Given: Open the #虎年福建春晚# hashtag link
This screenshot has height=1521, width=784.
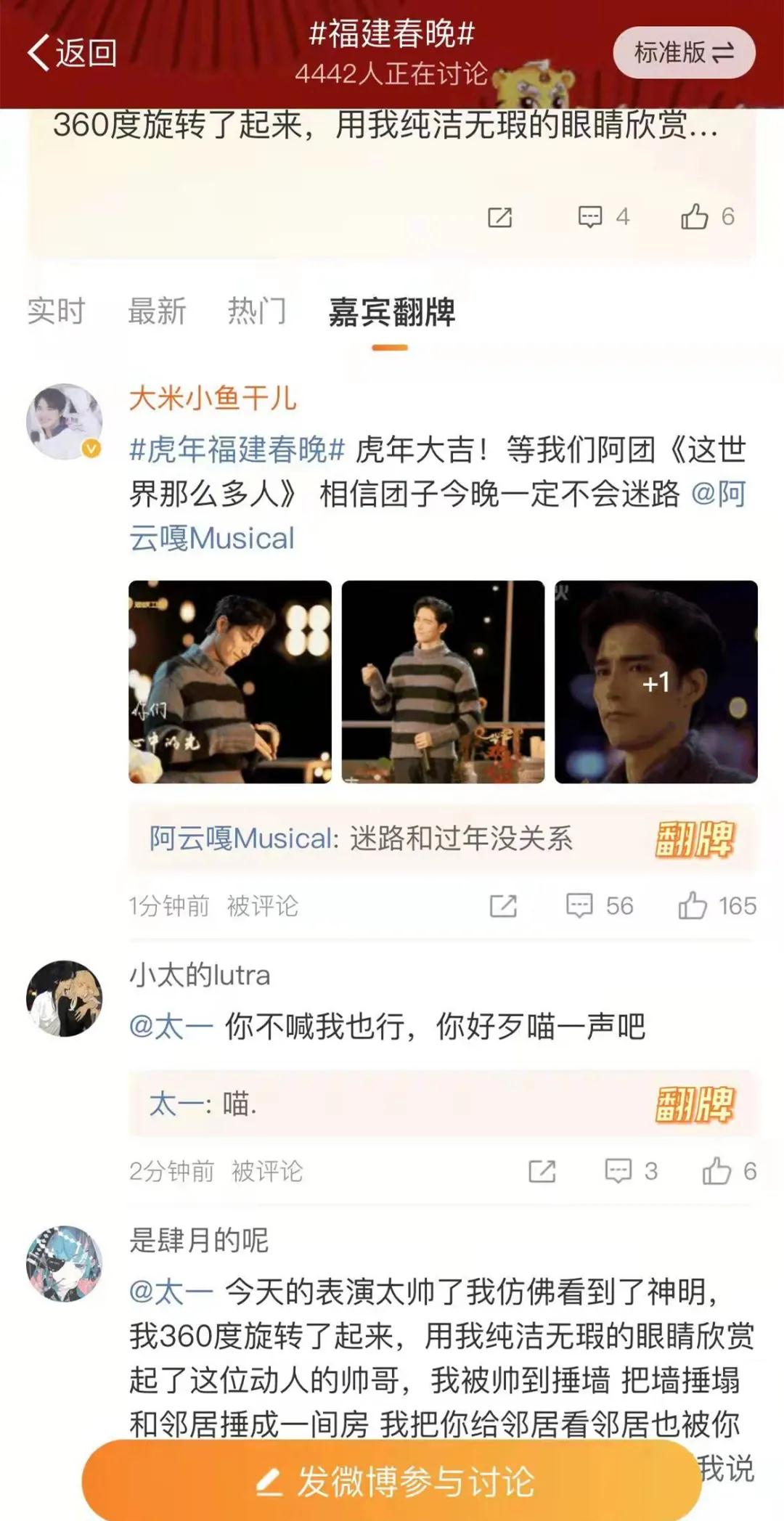Looking at the screenshot, I should point(237,450).
